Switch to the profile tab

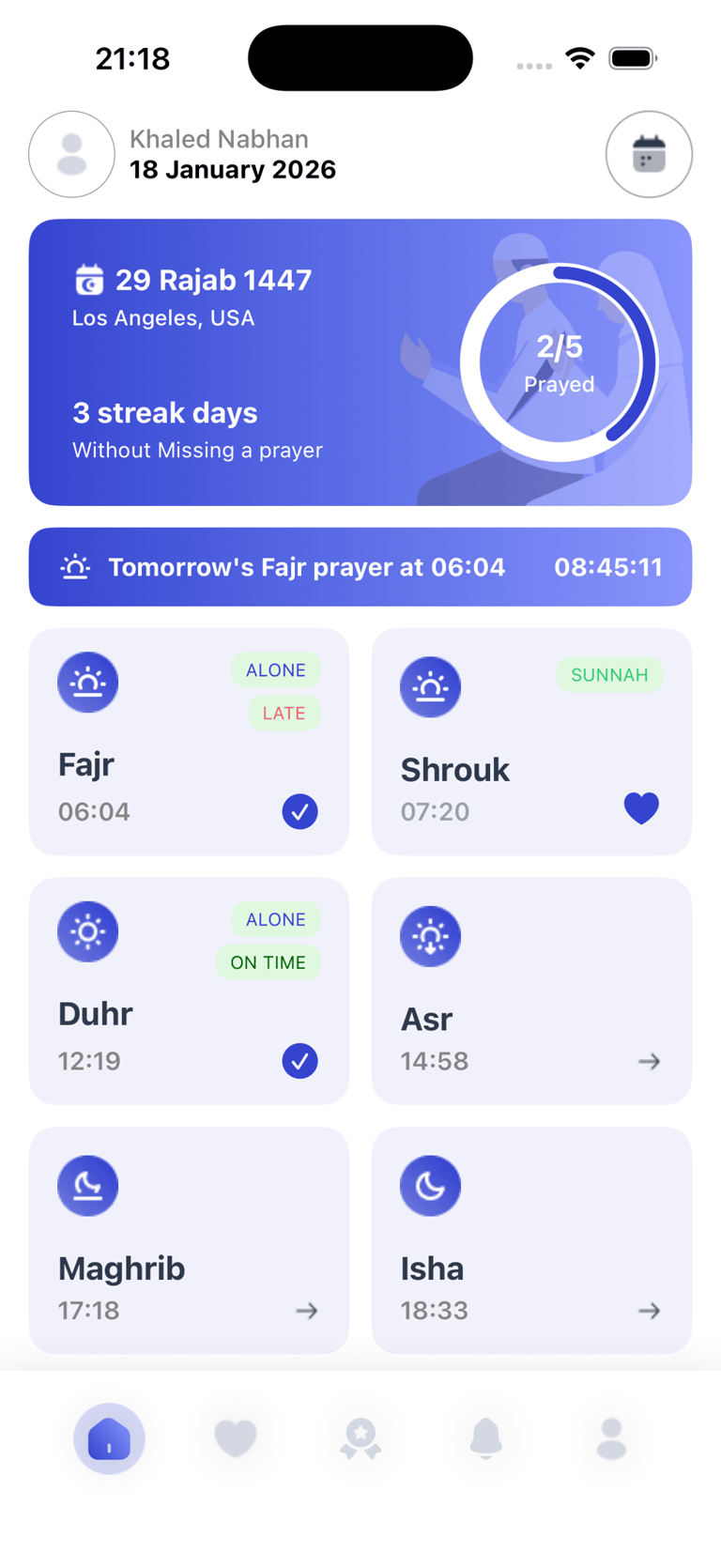[611, 1438]
